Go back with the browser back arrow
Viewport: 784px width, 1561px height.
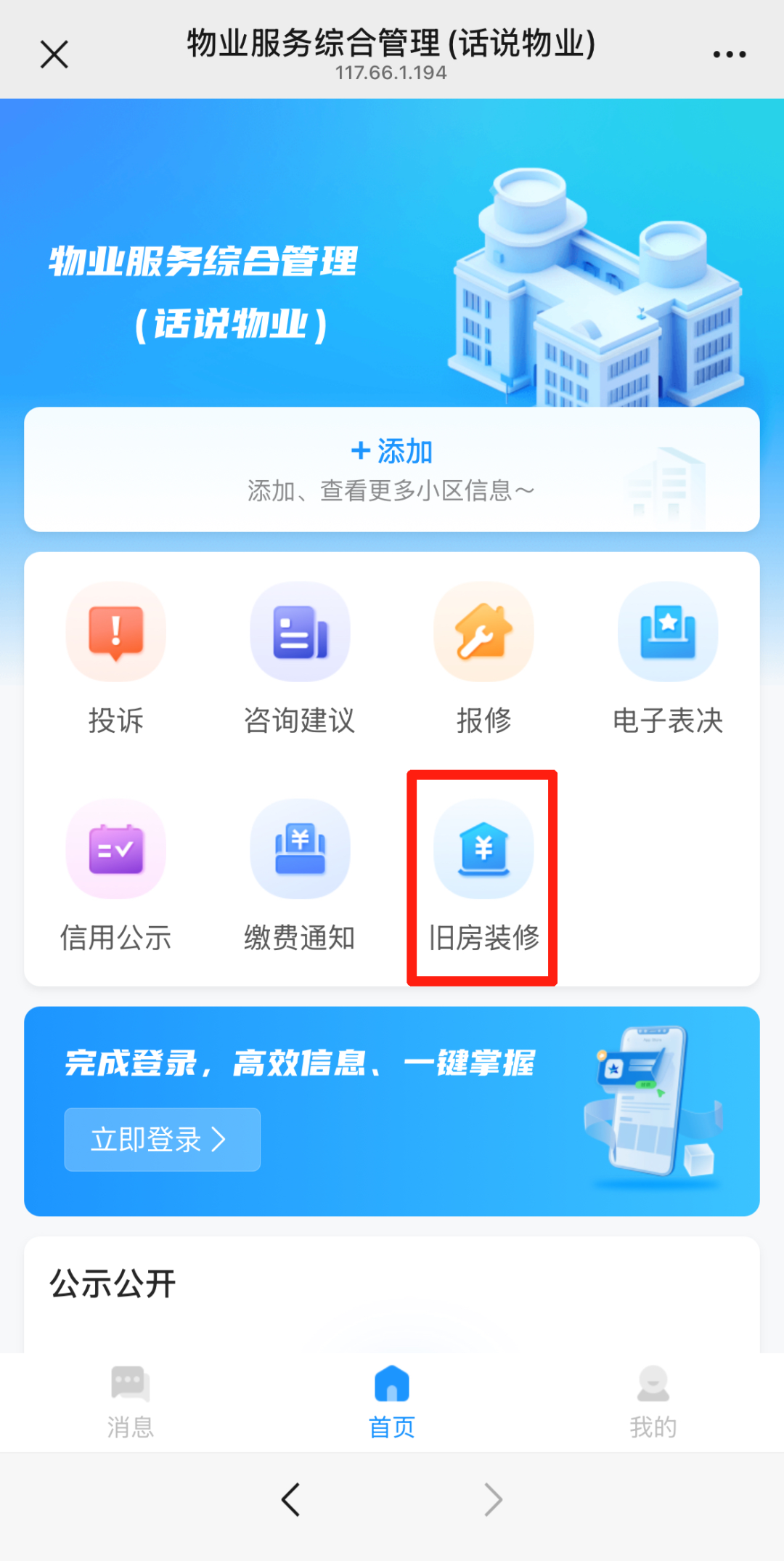(x=291, y=1499)
